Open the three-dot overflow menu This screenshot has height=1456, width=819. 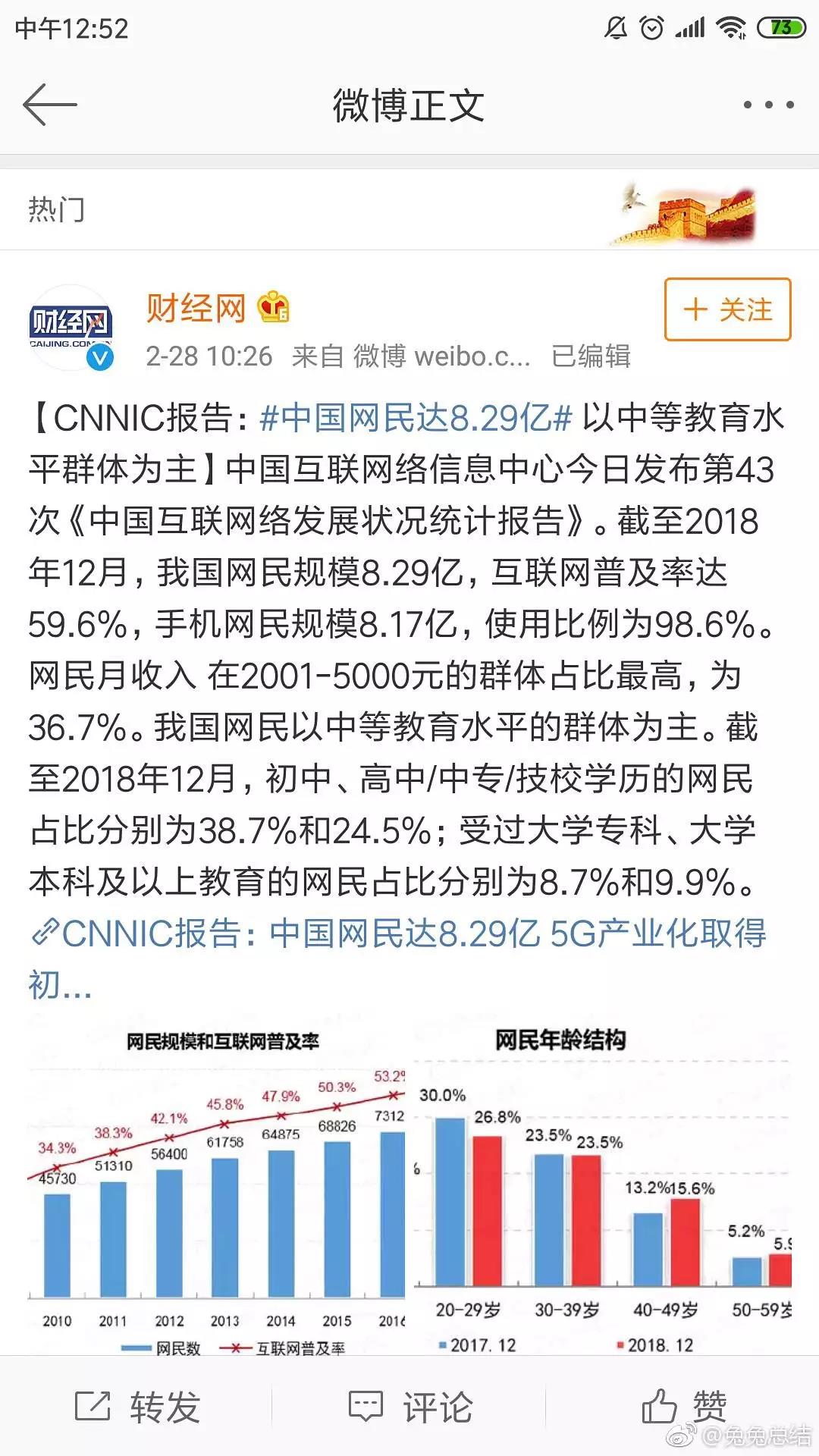click(768, 105)
